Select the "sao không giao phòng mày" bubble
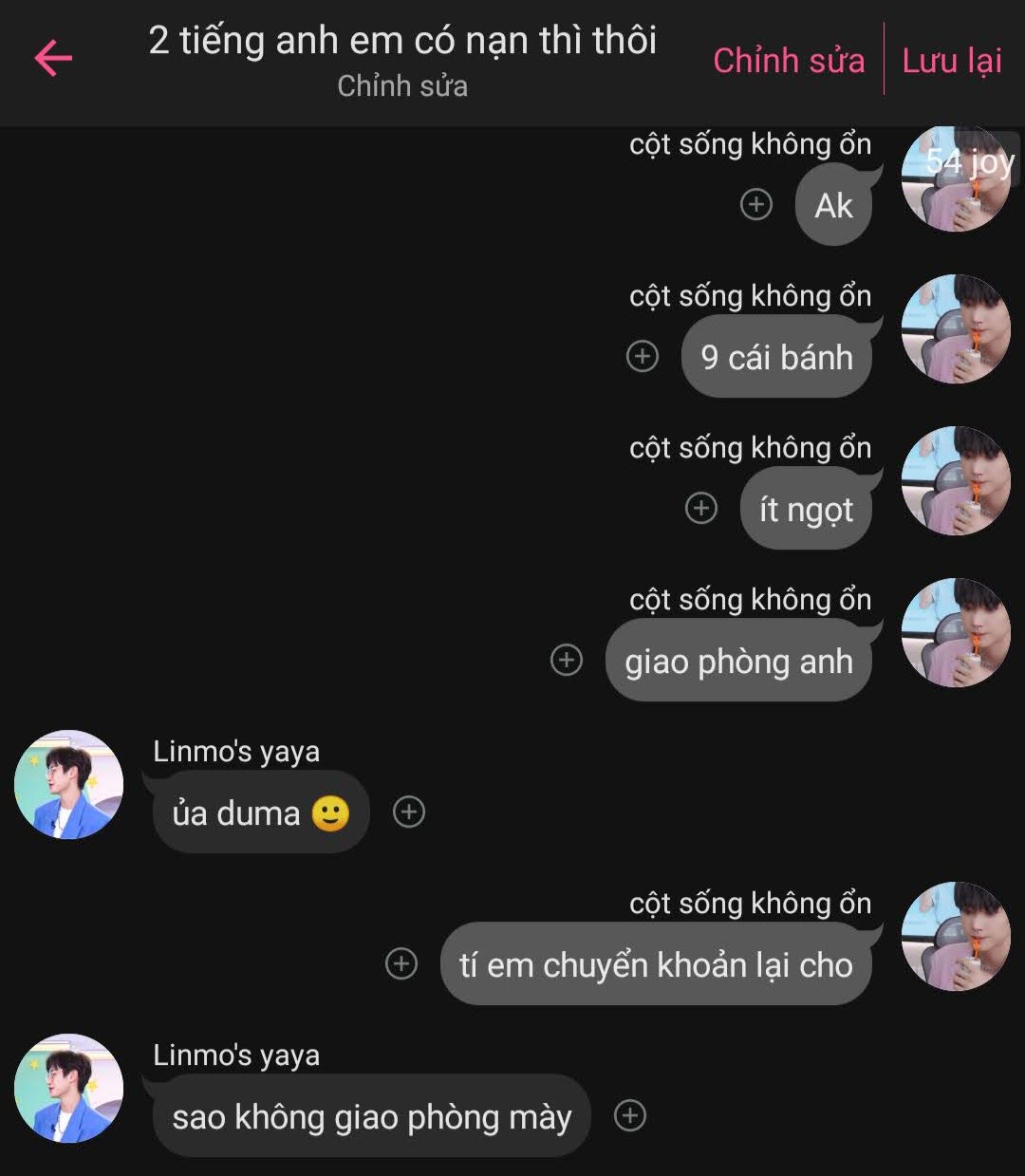This screenshot has width=1025, height=1176. [371, 1117]
